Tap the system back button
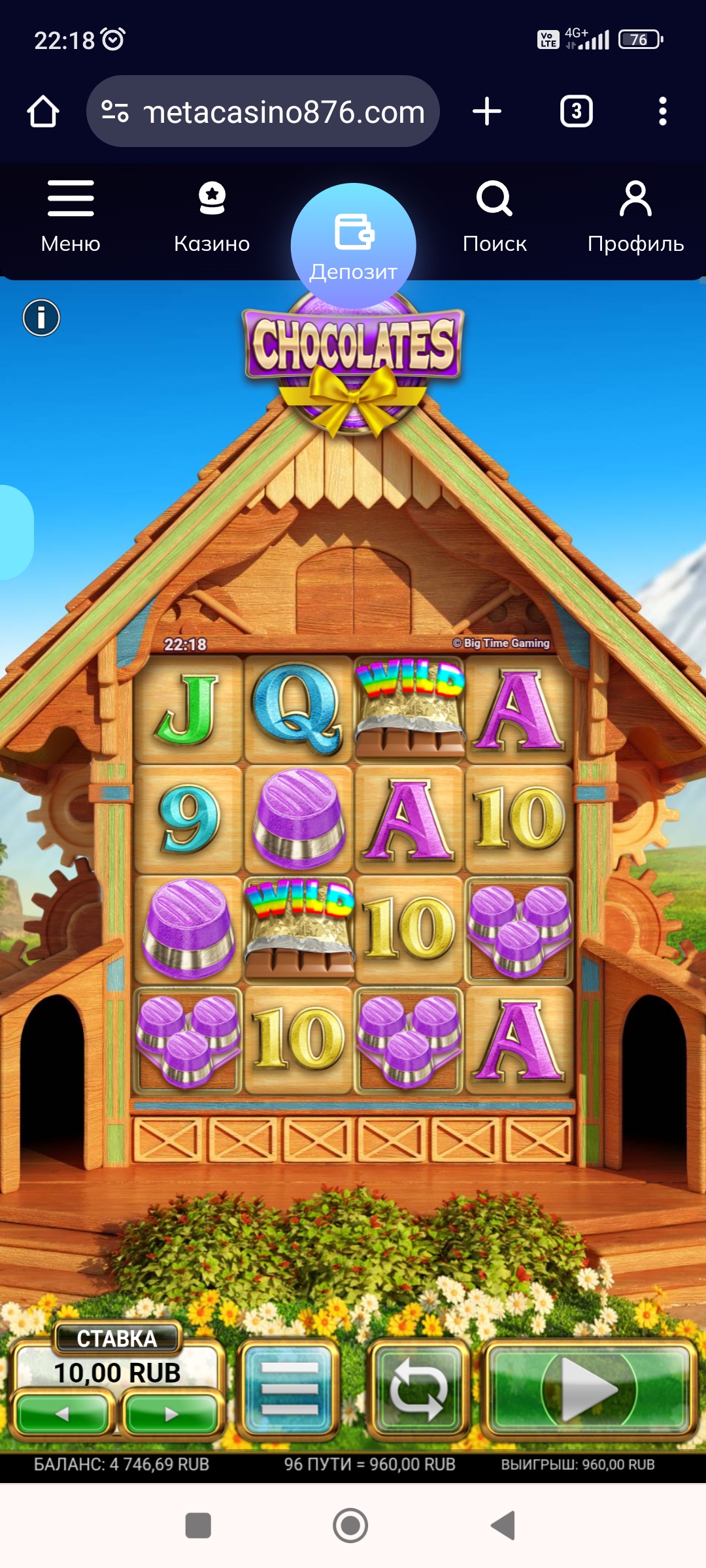Viewport: 706px width, 1568px height. pos(503,1526)
